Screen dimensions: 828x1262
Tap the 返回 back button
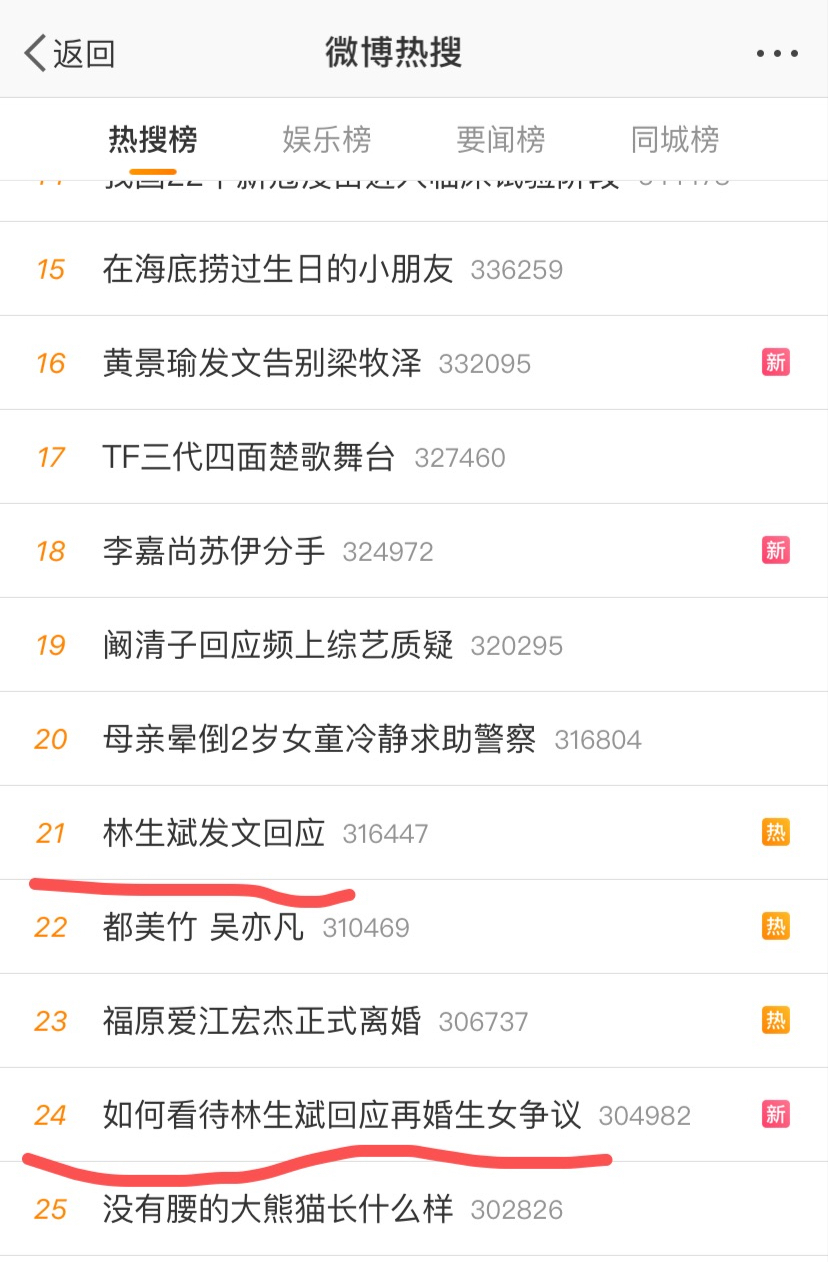pos(70,53)
